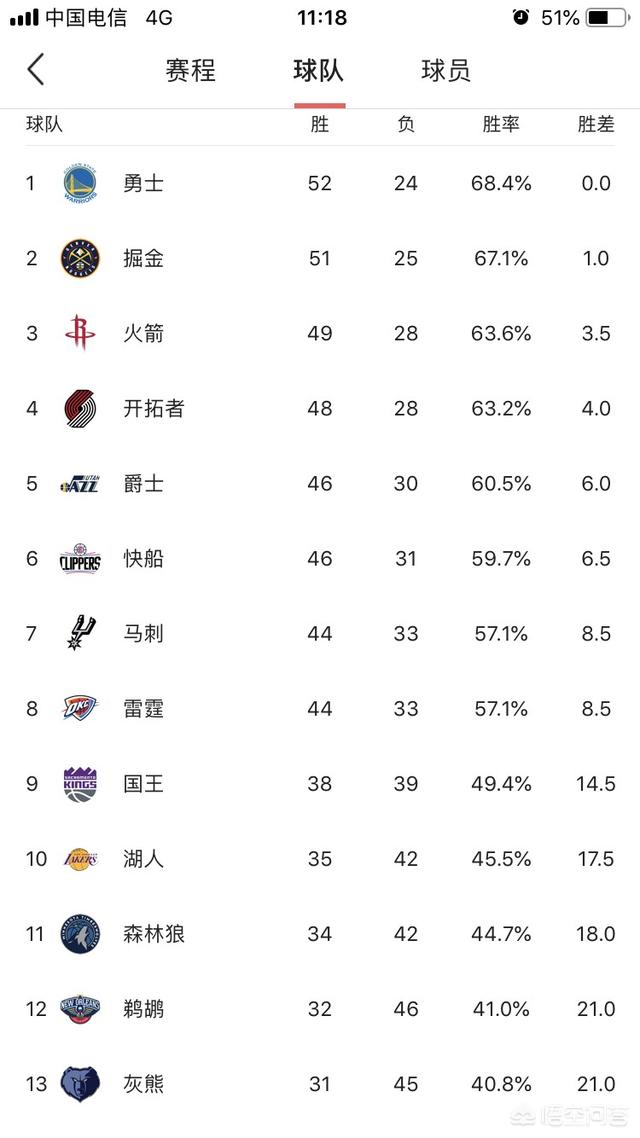Image resolution: width=640 pixels, height=1138 pixels.
Task: Open the 快船 team row
Action: click(320, 559)
